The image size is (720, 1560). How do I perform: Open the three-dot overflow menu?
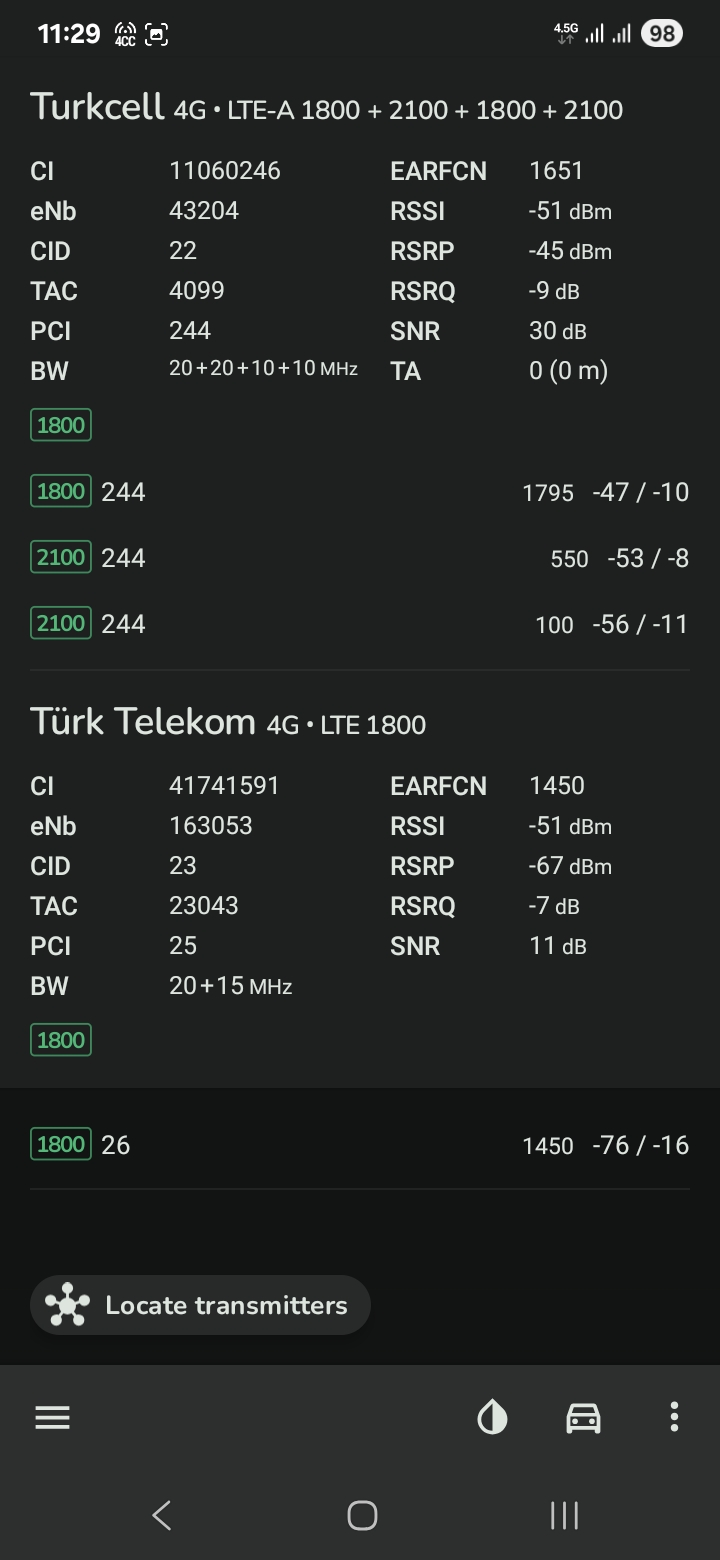point(674,1417)
